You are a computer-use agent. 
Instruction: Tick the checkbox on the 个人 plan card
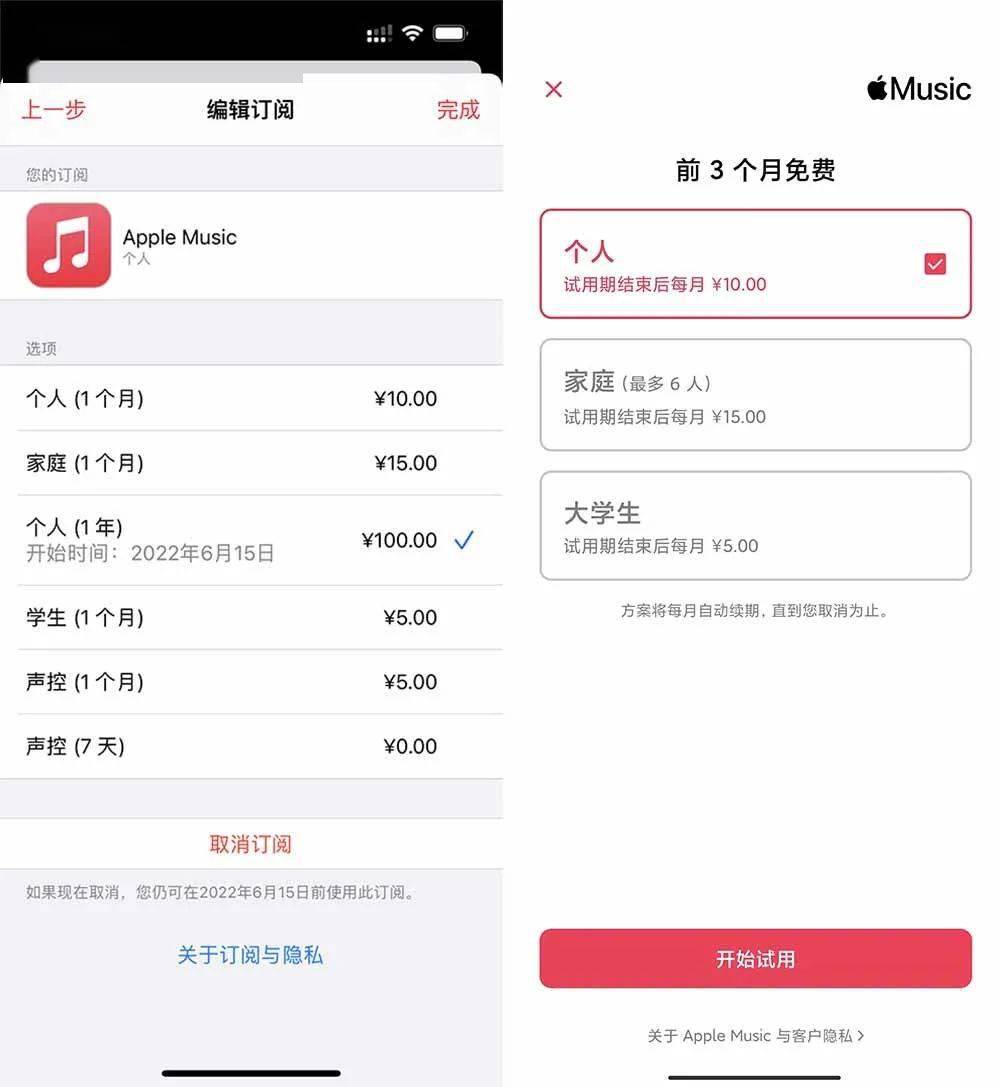point(933,263)
